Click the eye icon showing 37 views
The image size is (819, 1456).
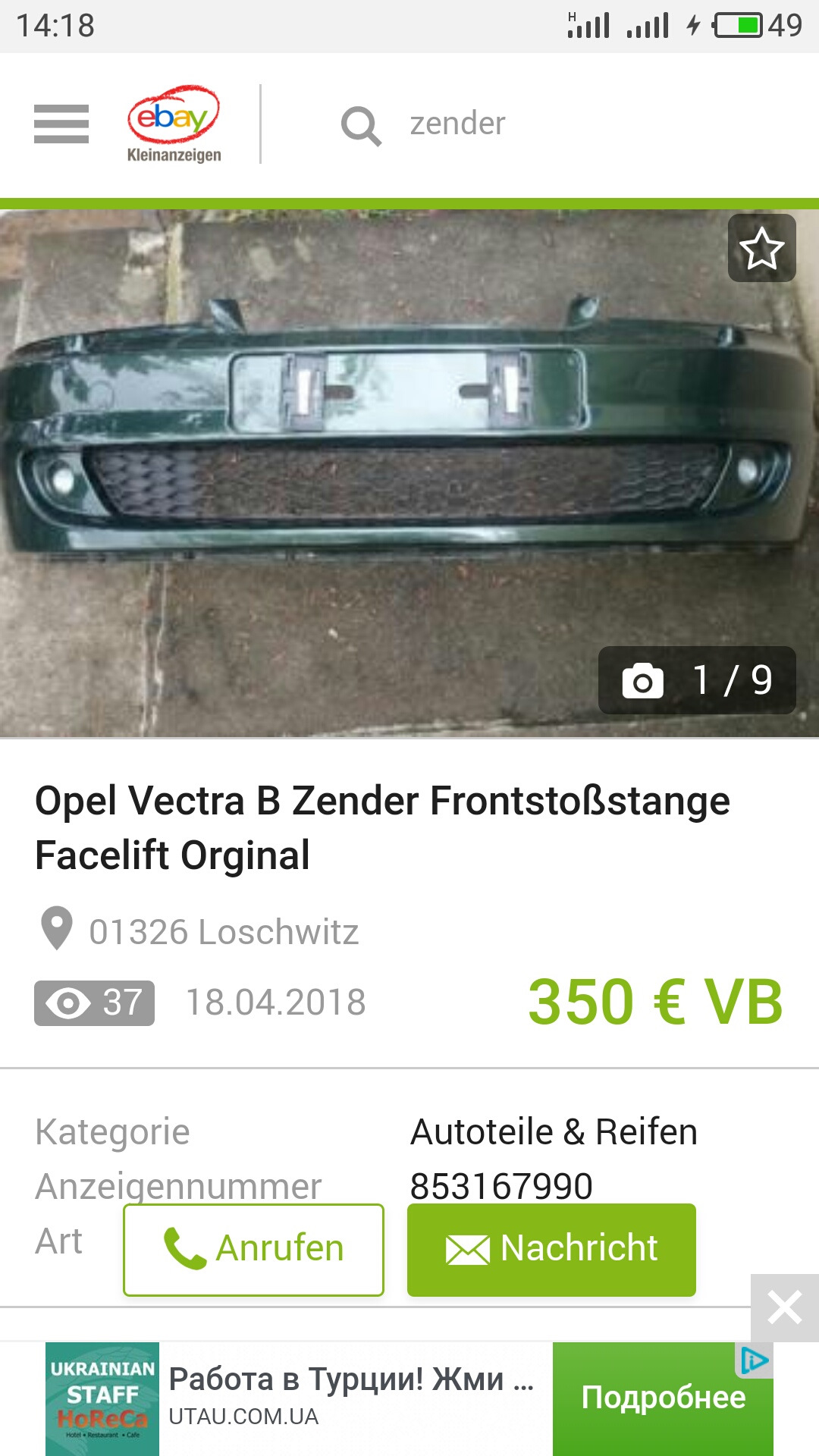pyautogui.click(x=69, y=1003)
